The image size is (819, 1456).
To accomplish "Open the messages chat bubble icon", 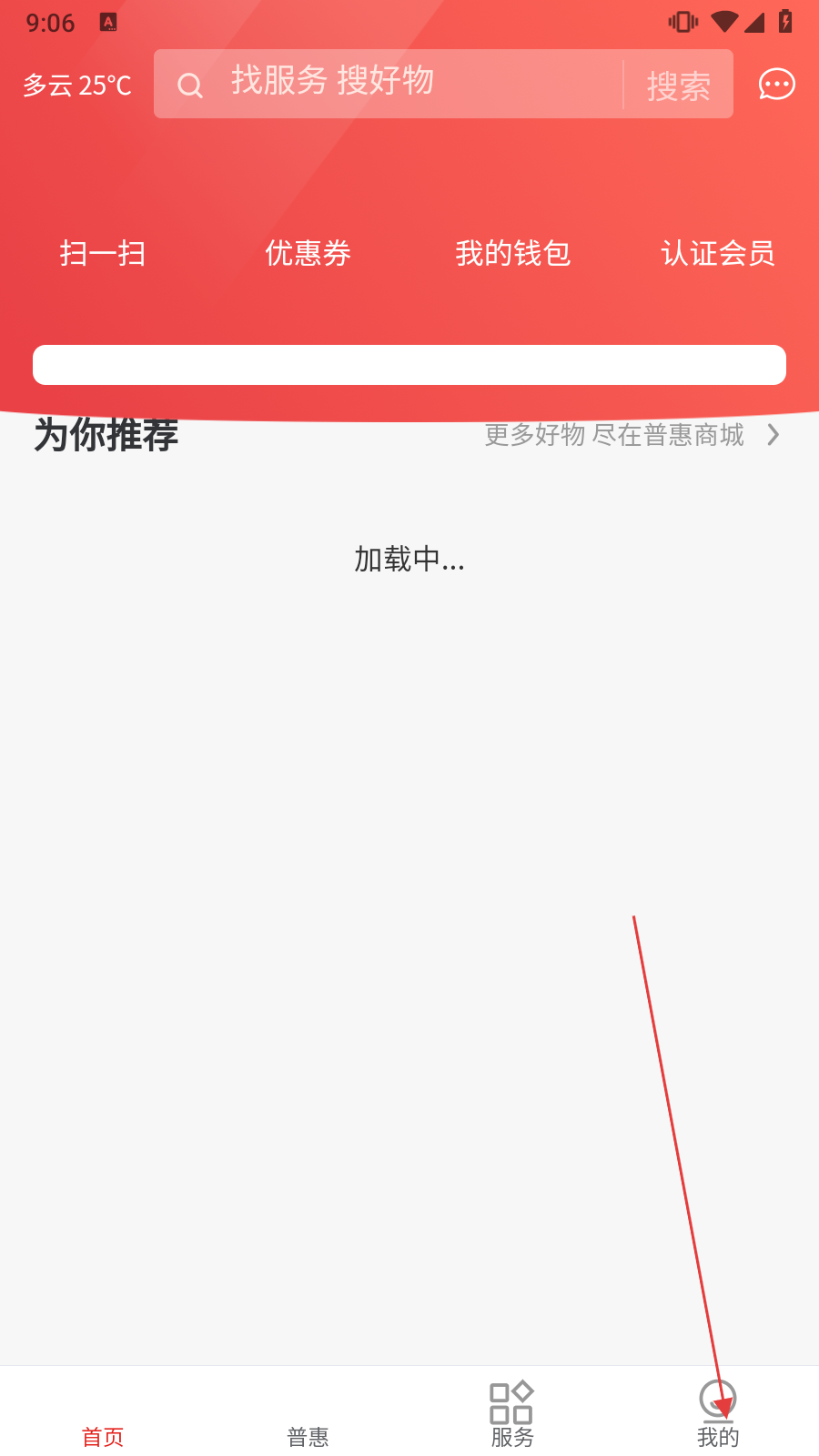I will point(776,85).
